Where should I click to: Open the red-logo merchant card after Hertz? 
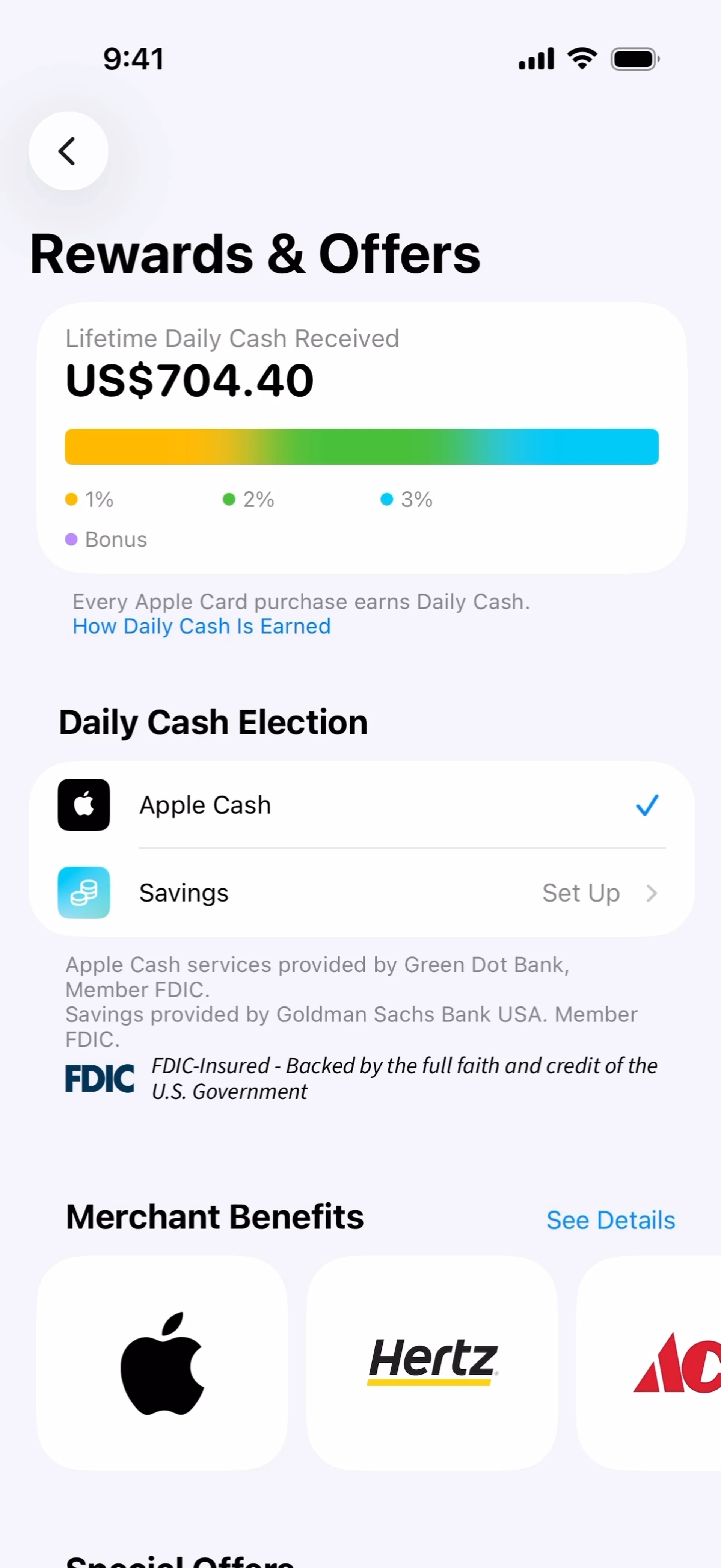click(649, 1363)
